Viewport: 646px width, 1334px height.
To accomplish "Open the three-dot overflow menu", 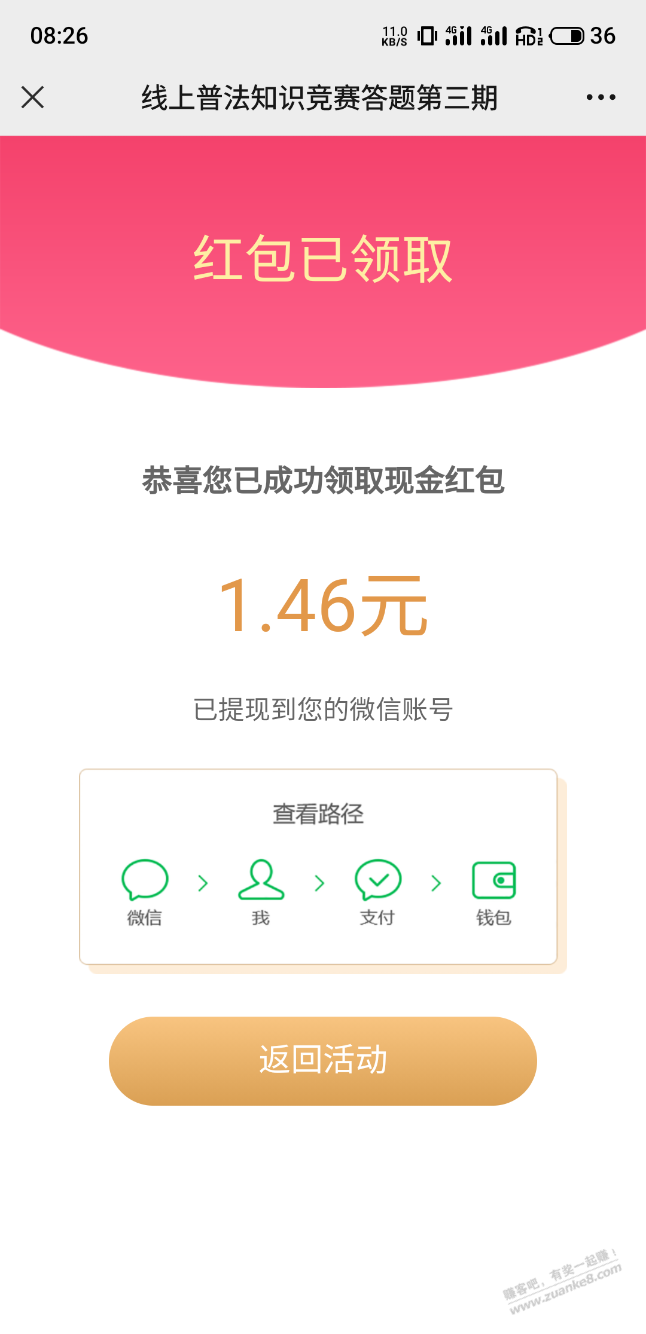I will 601,97.
